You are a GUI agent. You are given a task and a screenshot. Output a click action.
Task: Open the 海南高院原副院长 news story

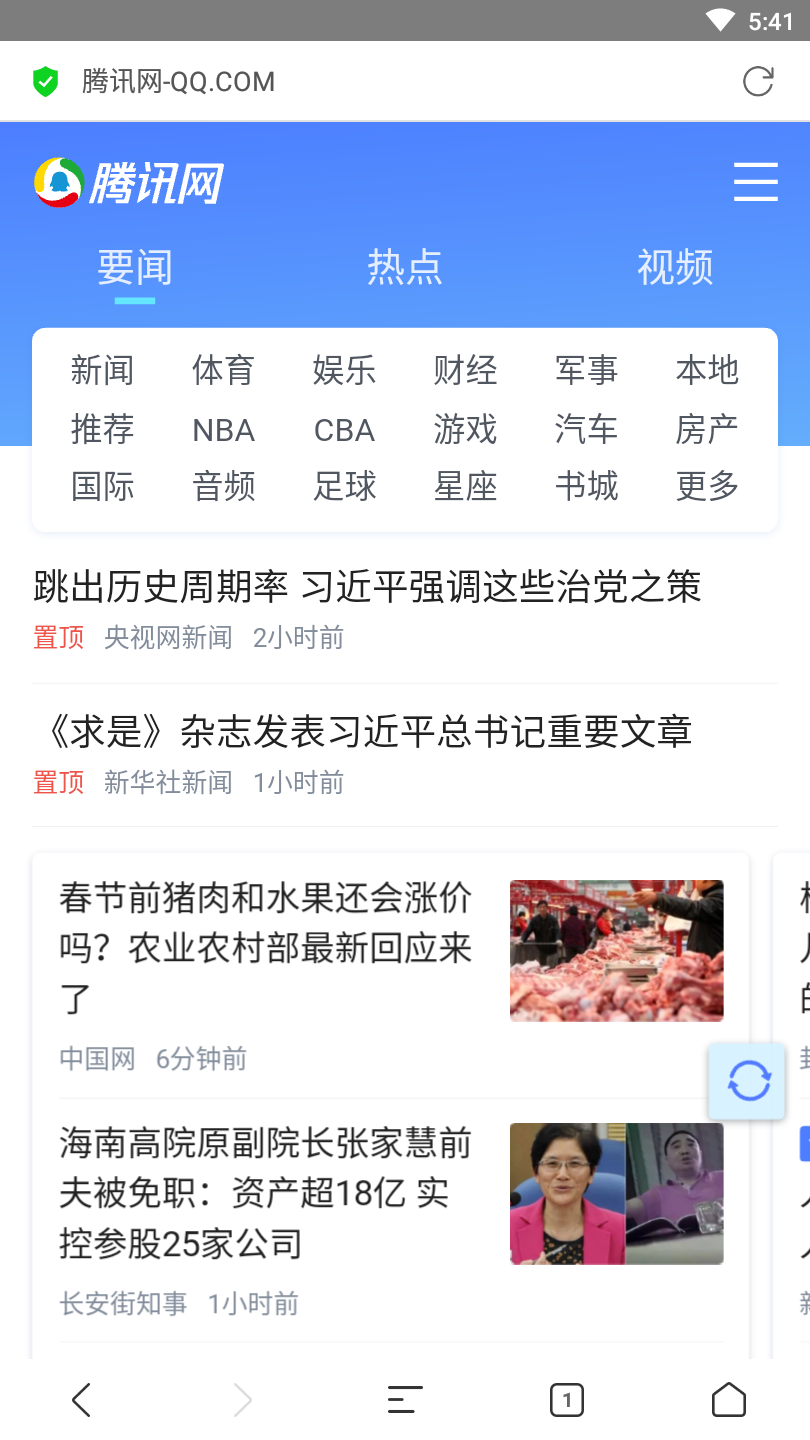click(x=265, y=1193)
